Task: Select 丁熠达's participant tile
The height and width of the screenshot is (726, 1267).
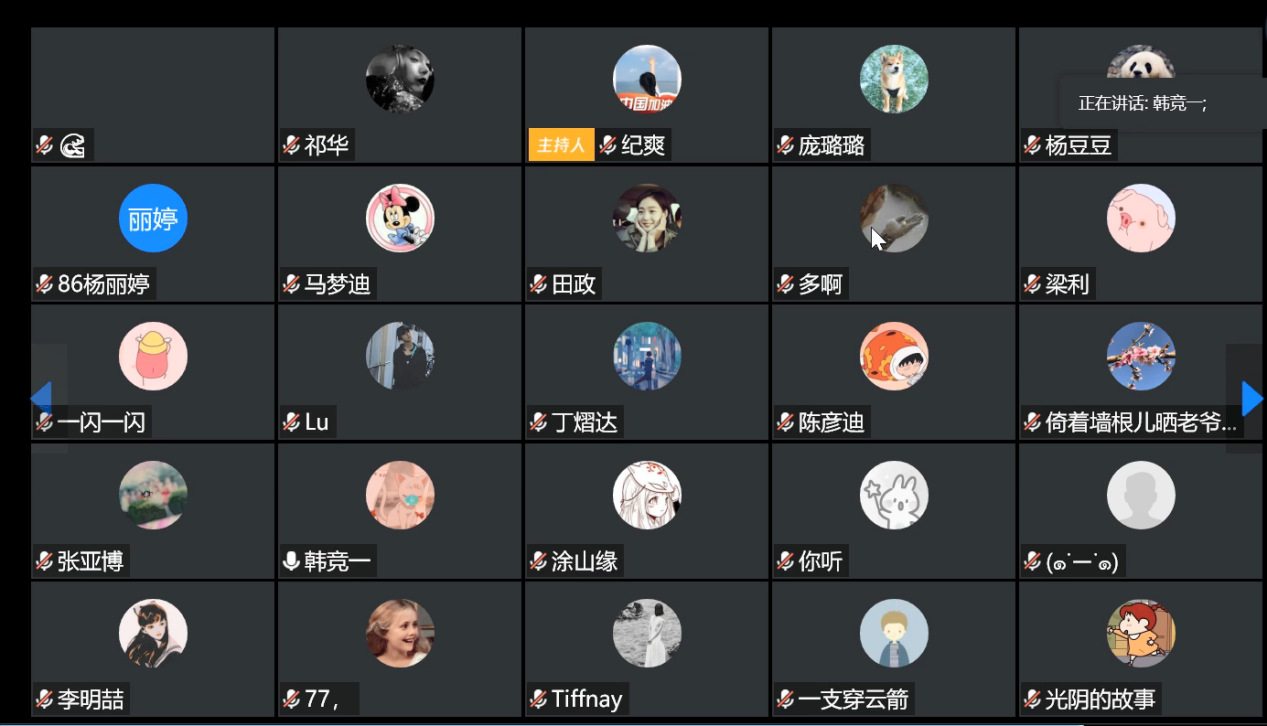Action: tap(646, 371)
